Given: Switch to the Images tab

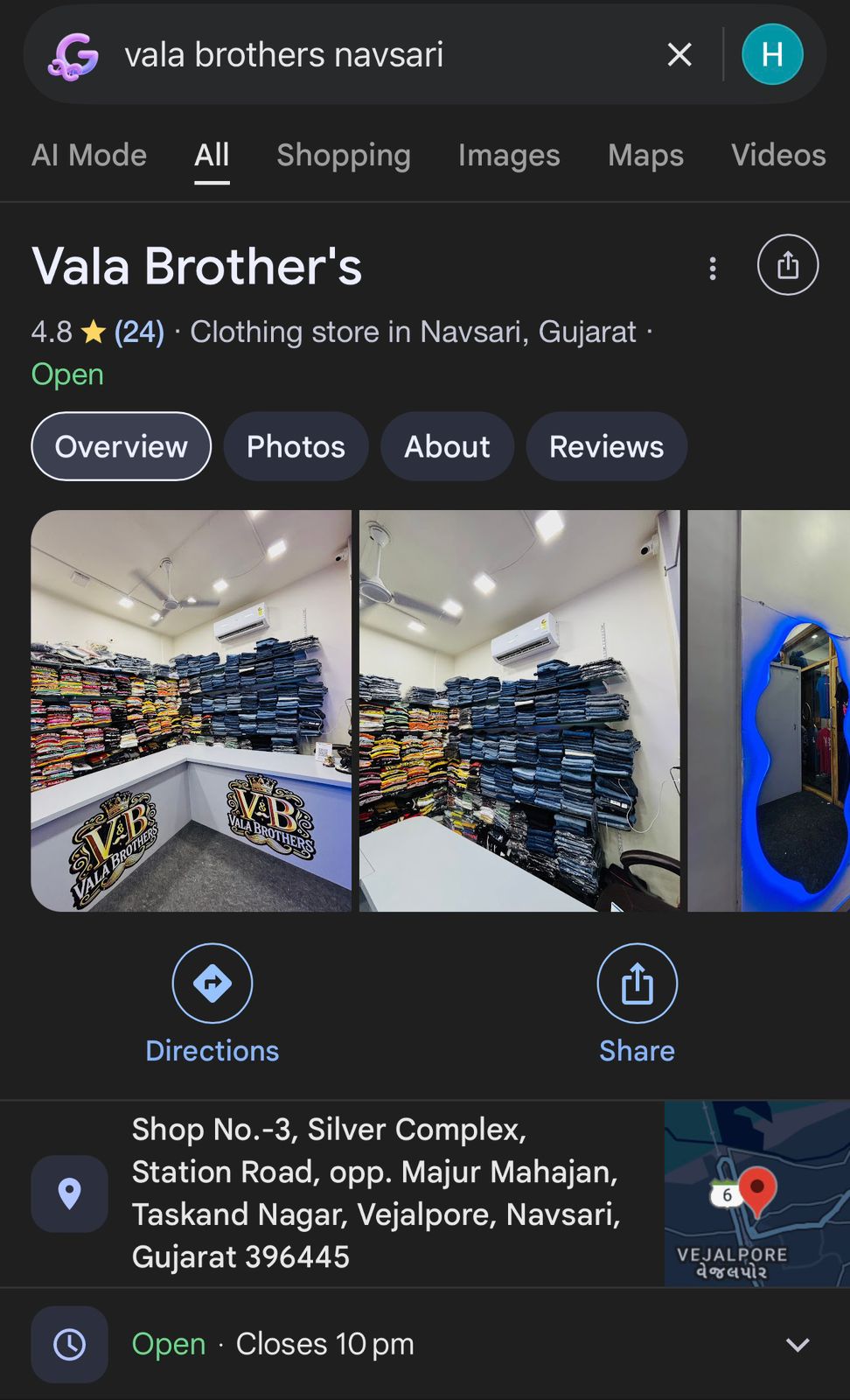Looking at the screenshot, I should coord(509,156).
